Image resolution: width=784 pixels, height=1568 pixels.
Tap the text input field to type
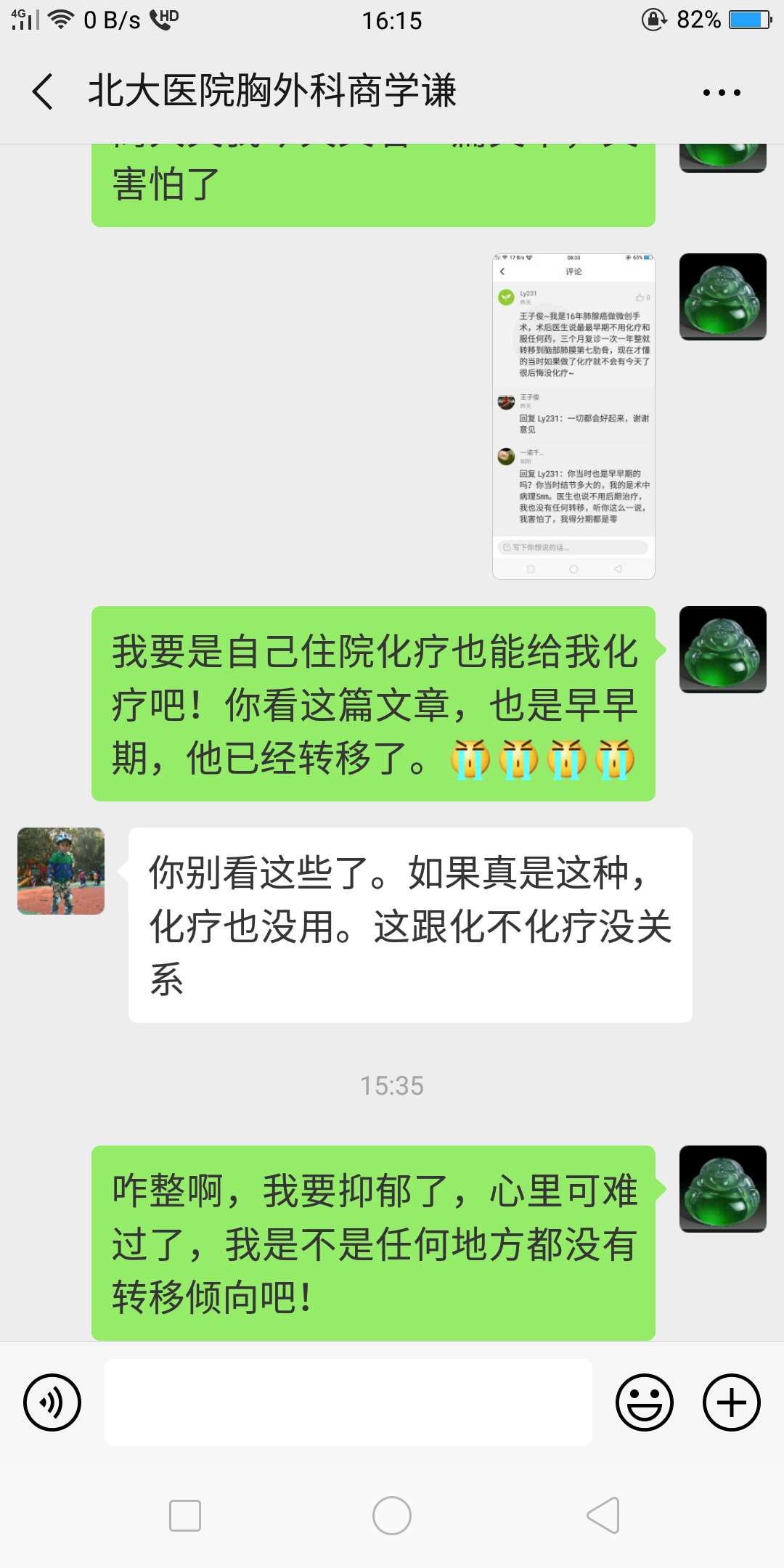(348, 1402)
